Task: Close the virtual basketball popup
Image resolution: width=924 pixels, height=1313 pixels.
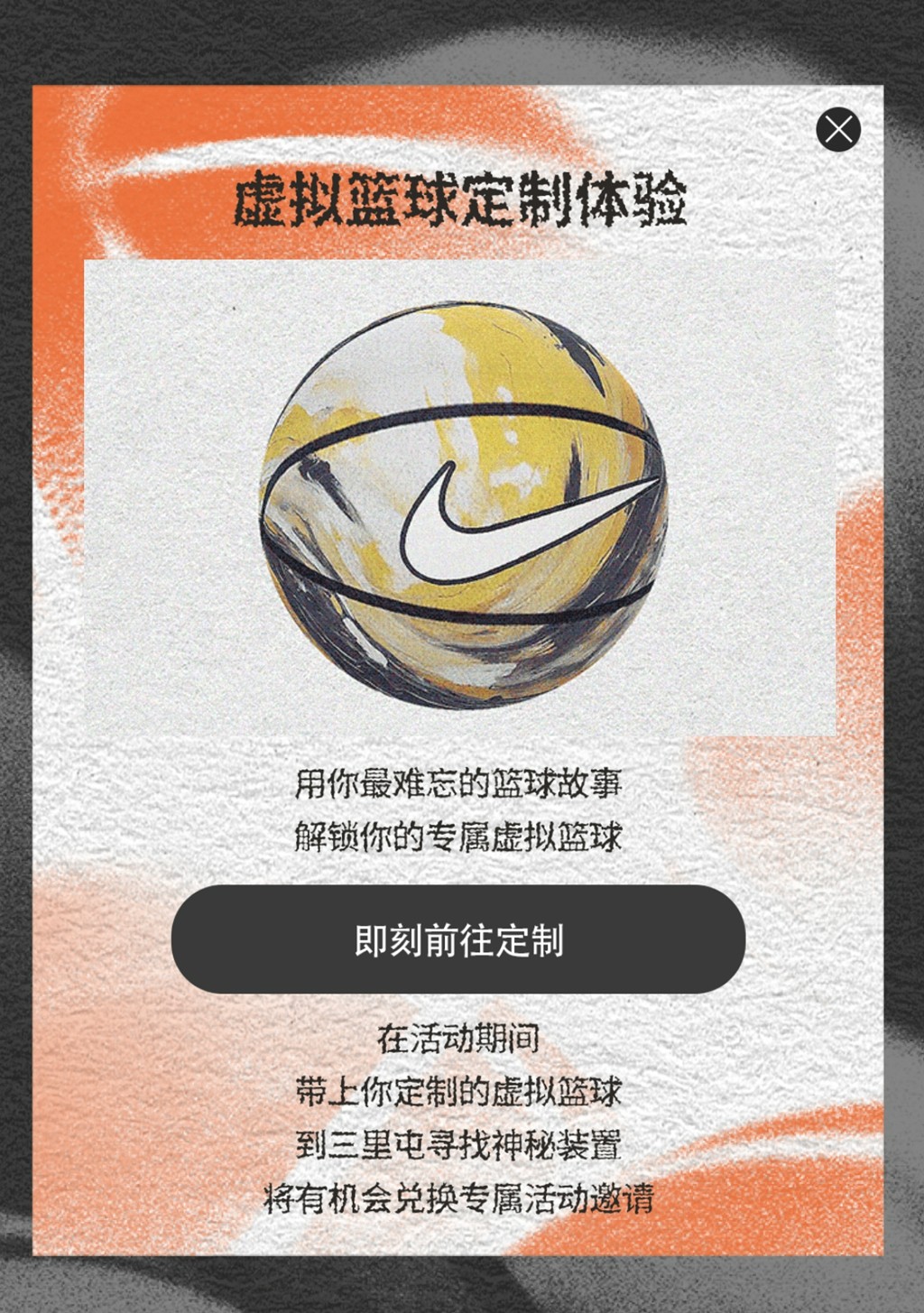Action: (838, 130)
